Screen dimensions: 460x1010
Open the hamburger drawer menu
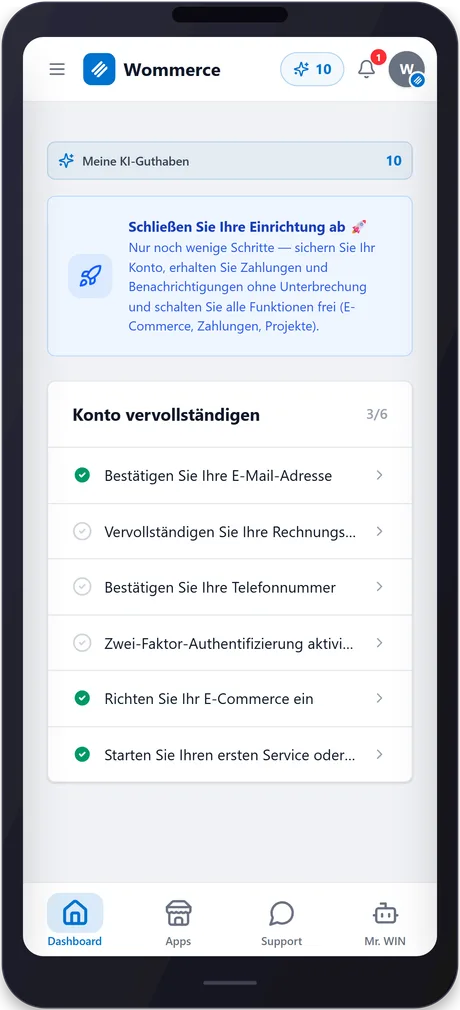pos(57,70)
